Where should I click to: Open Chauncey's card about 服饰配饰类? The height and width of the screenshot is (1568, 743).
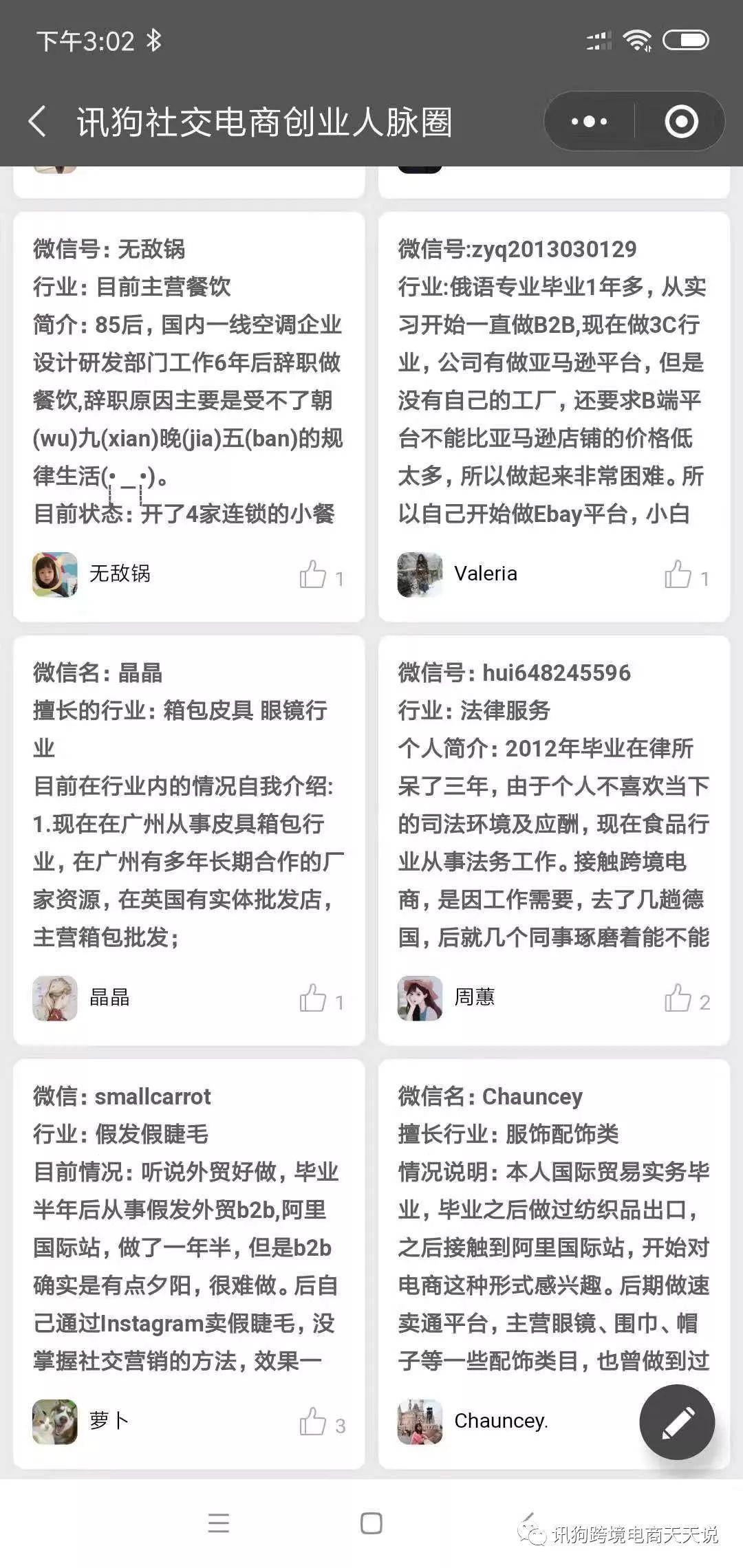[x=553, y=1228]
